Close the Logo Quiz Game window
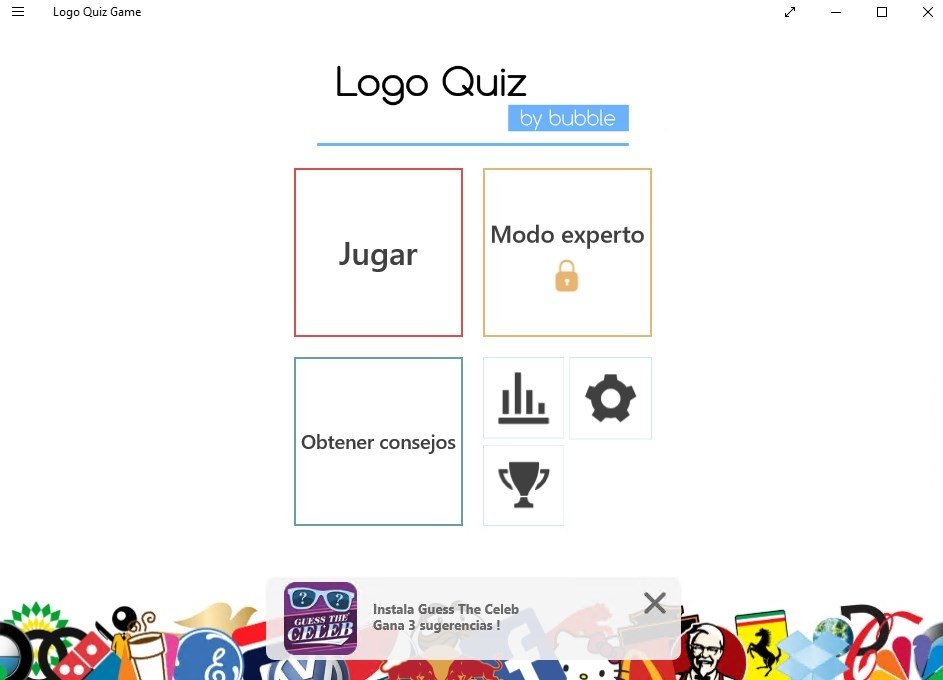The width and height of the screenshot is (943, 680). (927, 12)
